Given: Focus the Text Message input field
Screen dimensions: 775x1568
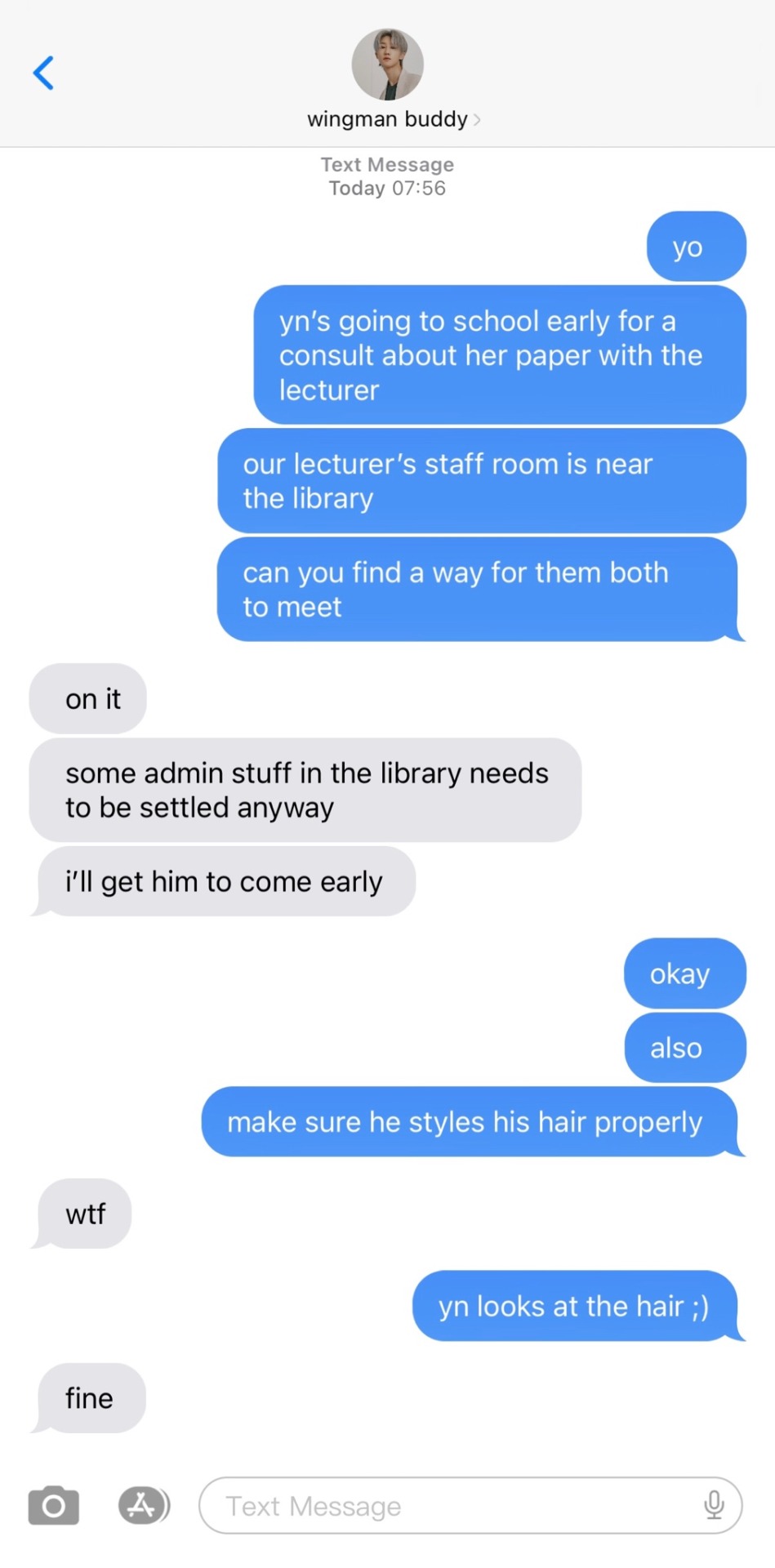Looking at the screenshot, I should click(x=449, y=1505).
